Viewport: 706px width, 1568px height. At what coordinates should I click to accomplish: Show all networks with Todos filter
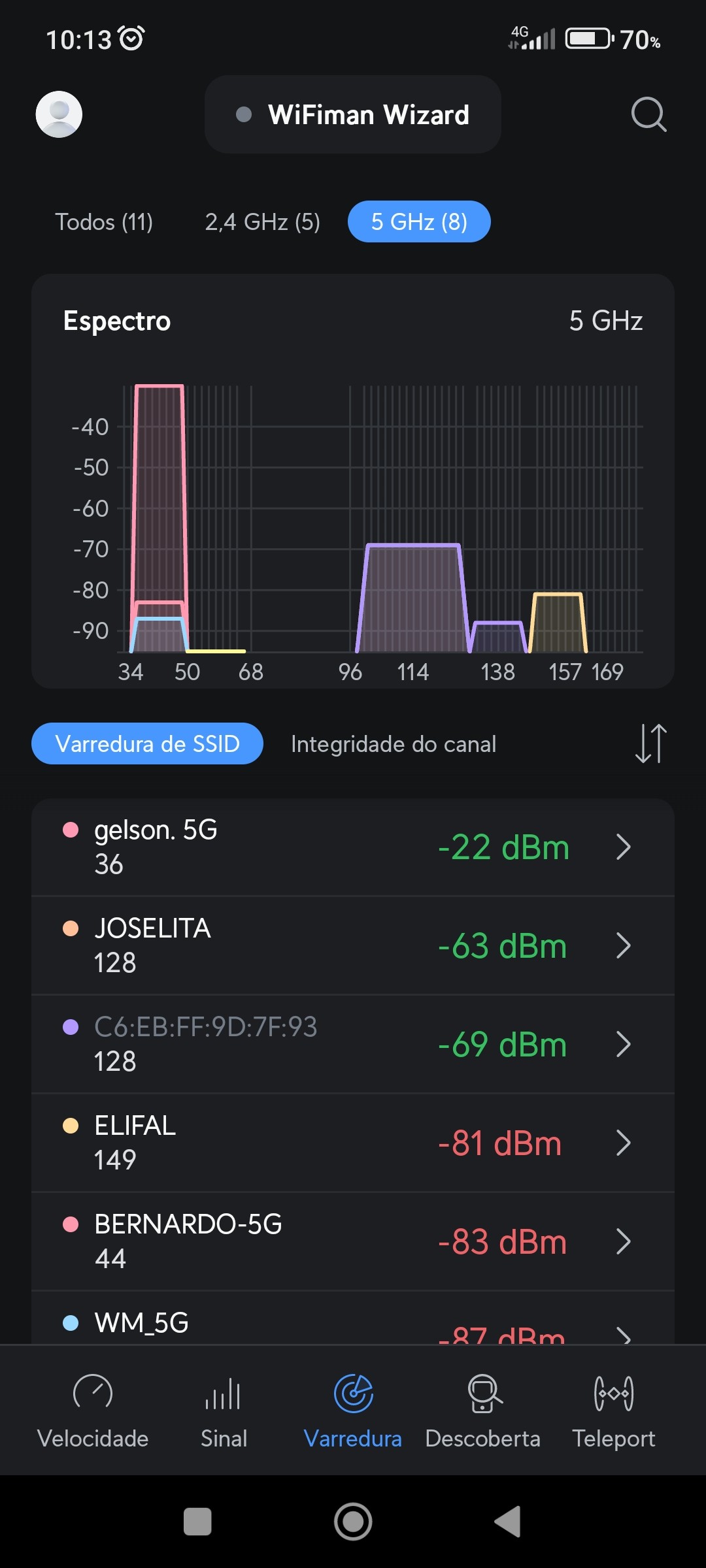104,222
